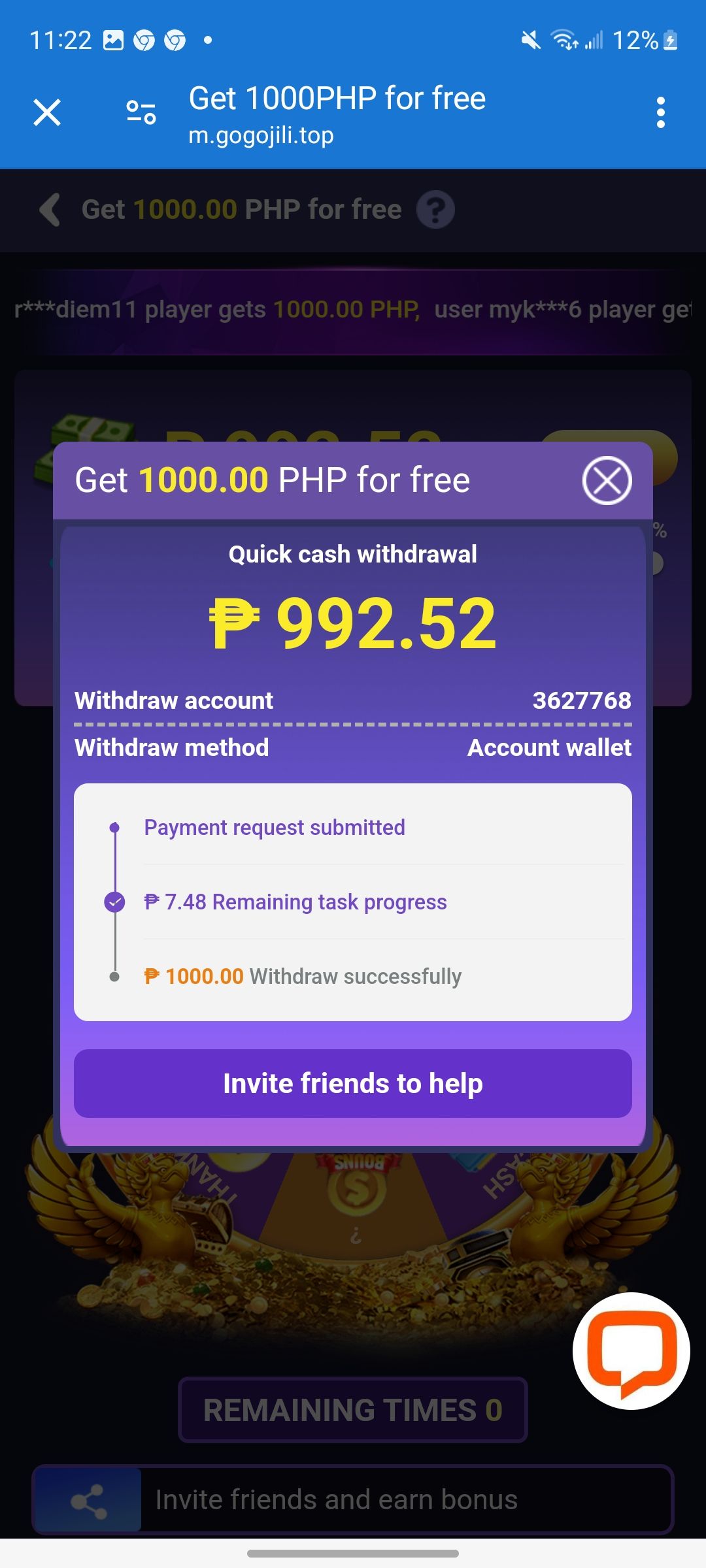Dismiss the withdrawal popup with X
Image resolution: width=706 pixels, height=1568 pixels.
coord(607,481)
